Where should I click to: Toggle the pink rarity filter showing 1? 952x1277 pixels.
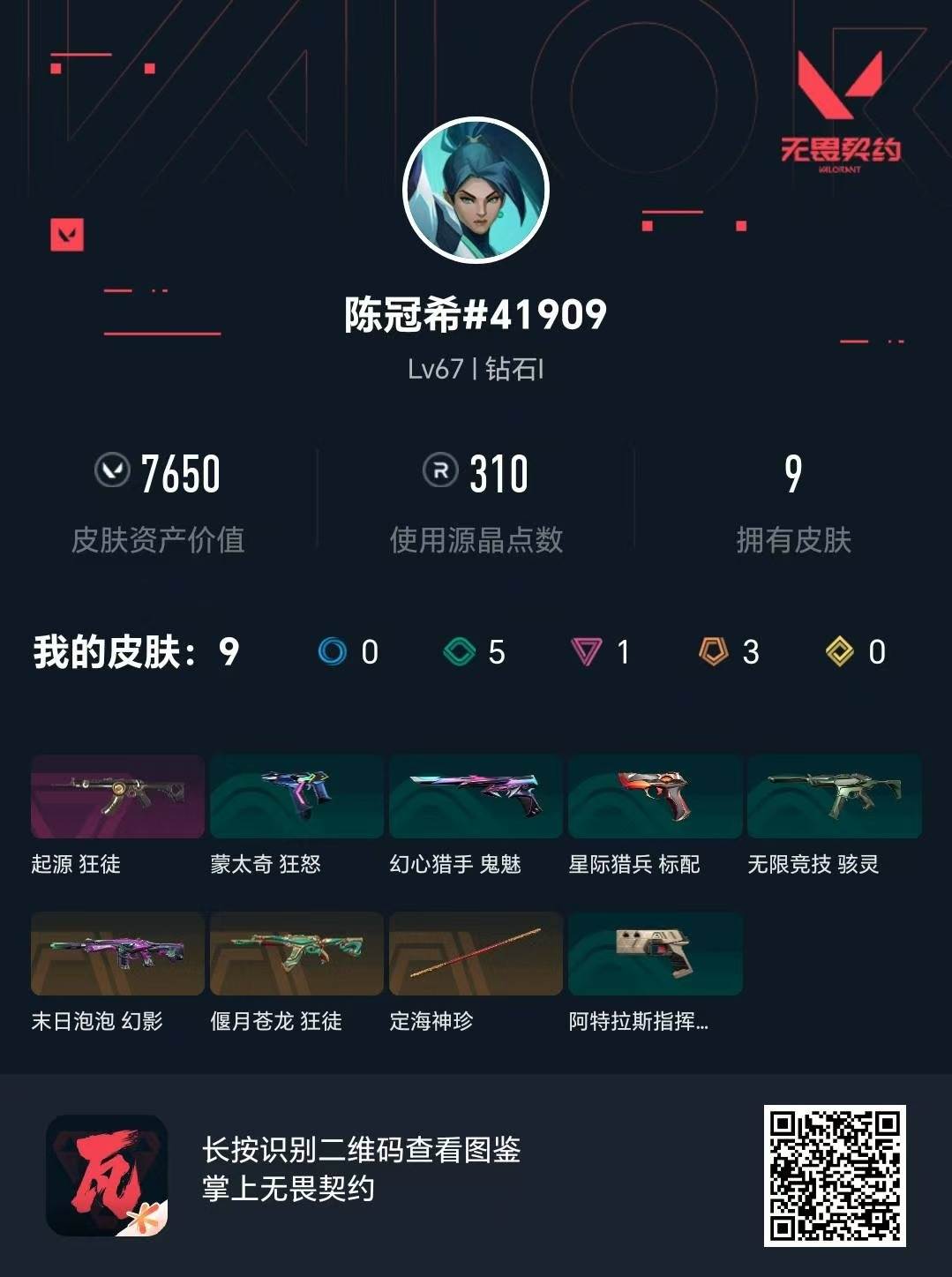click(587, 651)
